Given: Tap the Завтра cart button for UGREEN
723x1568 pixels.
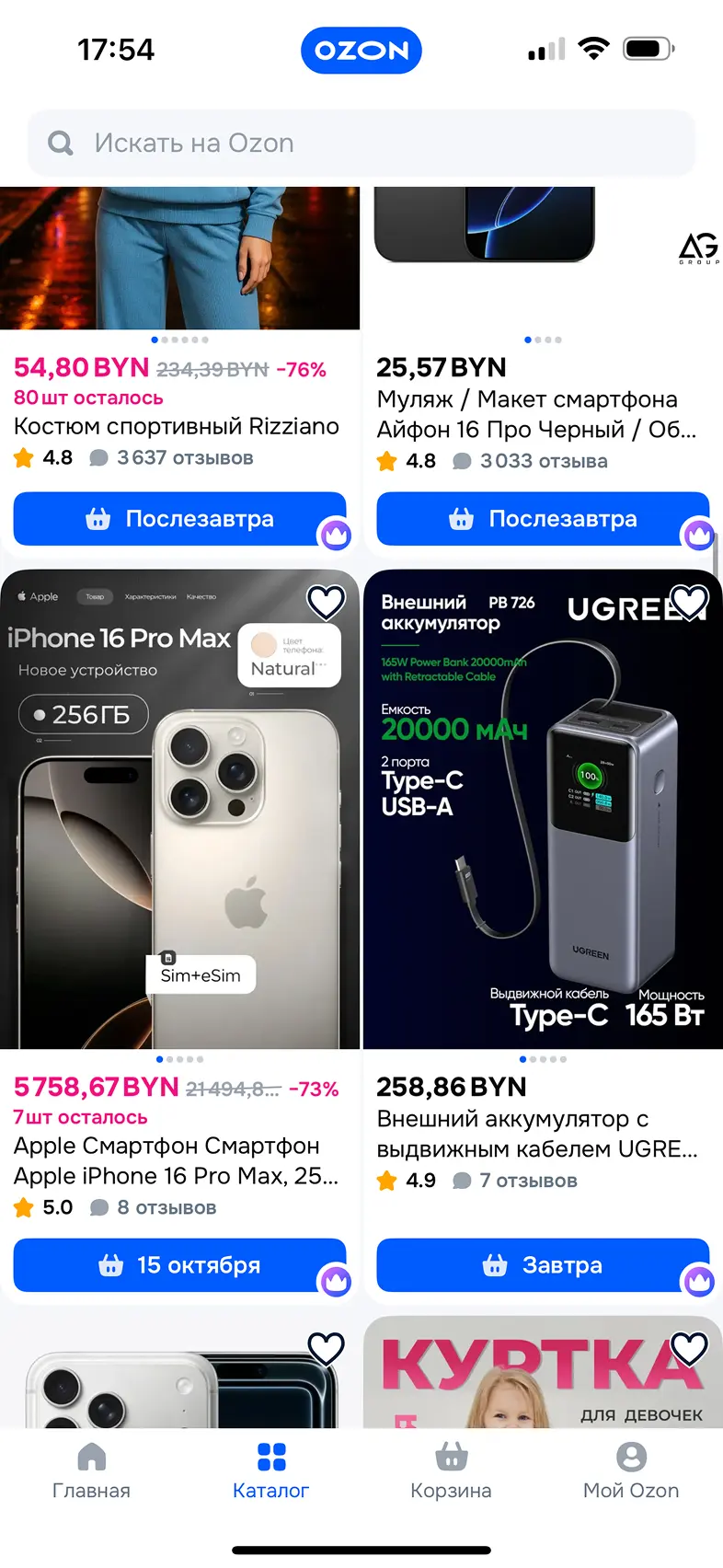Looking at the screenshot, I should tap(543, 1265).
